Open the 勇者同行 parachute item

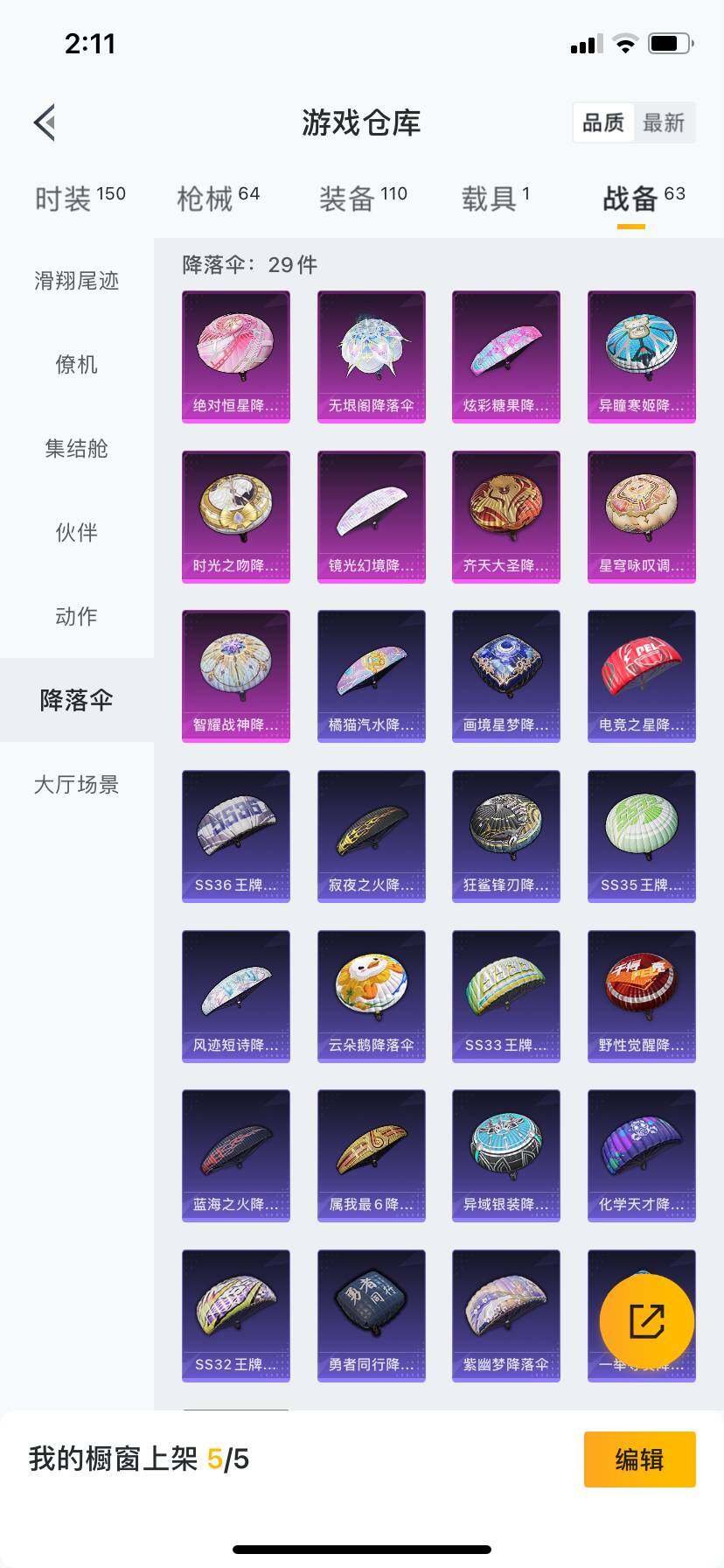(x=371, y=1316)
